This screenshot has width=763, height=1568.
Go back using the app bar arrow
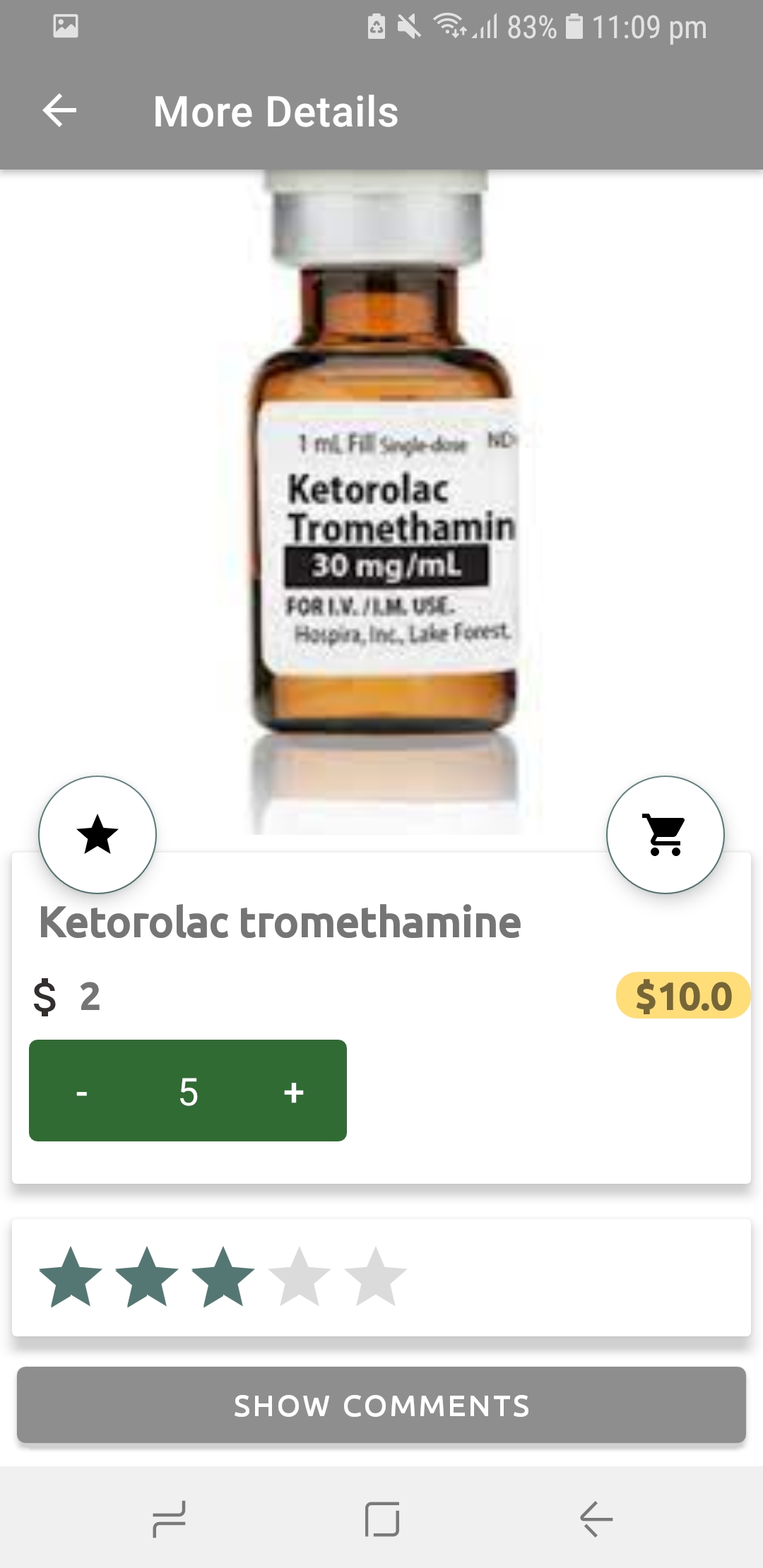(x=60, y=111)
